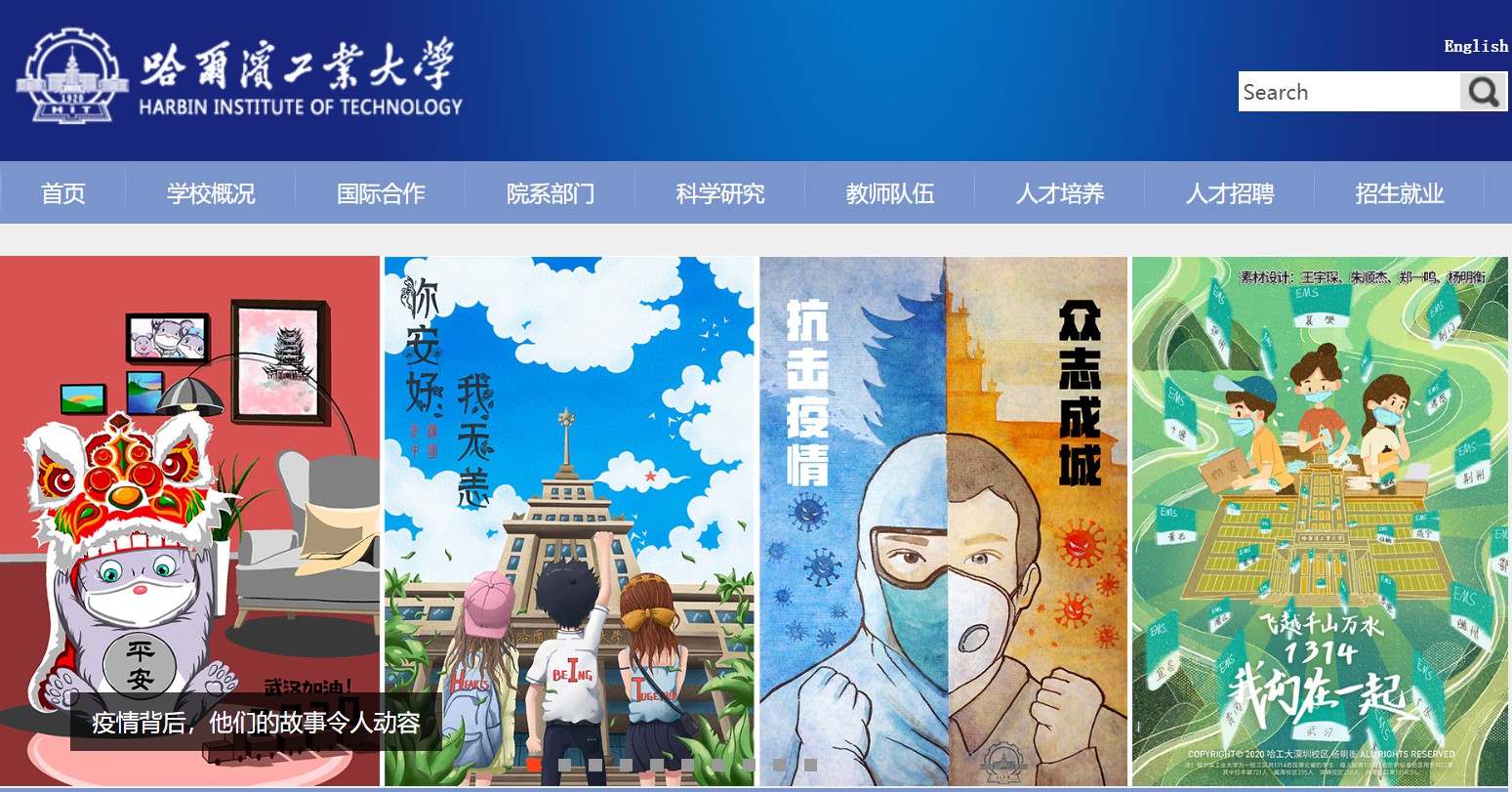Select the 院系部门 menu item
Image resolution: width=1512 pixels, height=792 pixels.
tap(551, 193)
